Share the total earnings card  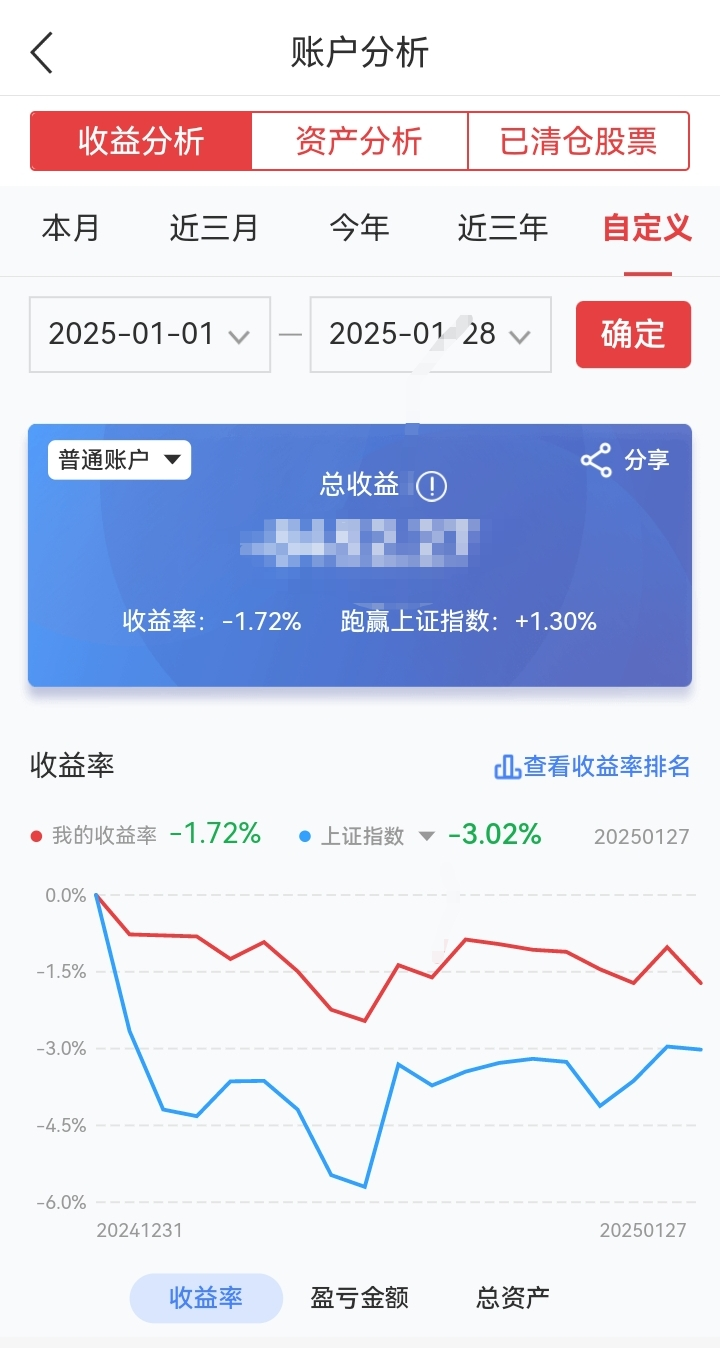pyautogui.click(x=625, y=460)
